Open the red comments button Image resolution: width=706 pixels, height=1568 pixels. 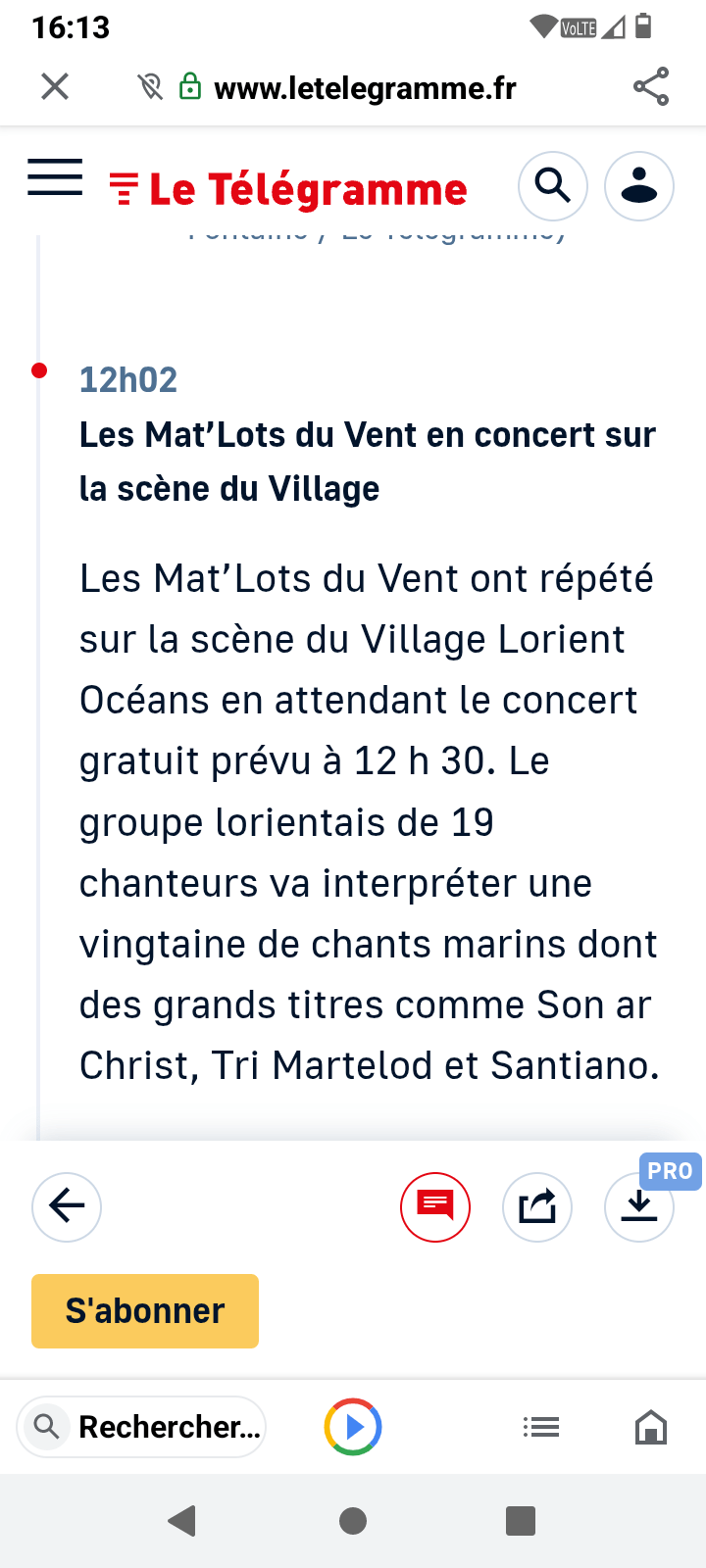pyautogui.click(x=435, y=1206)
